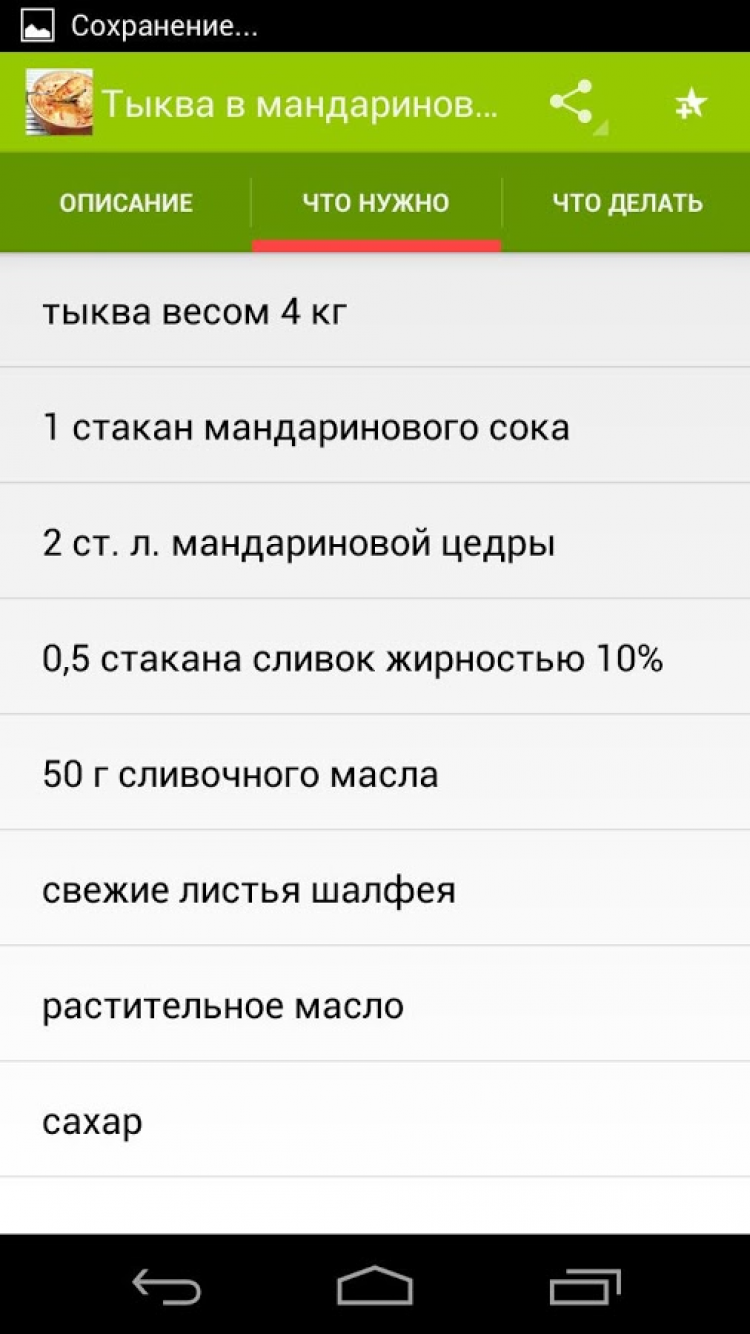The image size is (750, 1334).
Task: Select the Что нужно tab
Action: 376,203
